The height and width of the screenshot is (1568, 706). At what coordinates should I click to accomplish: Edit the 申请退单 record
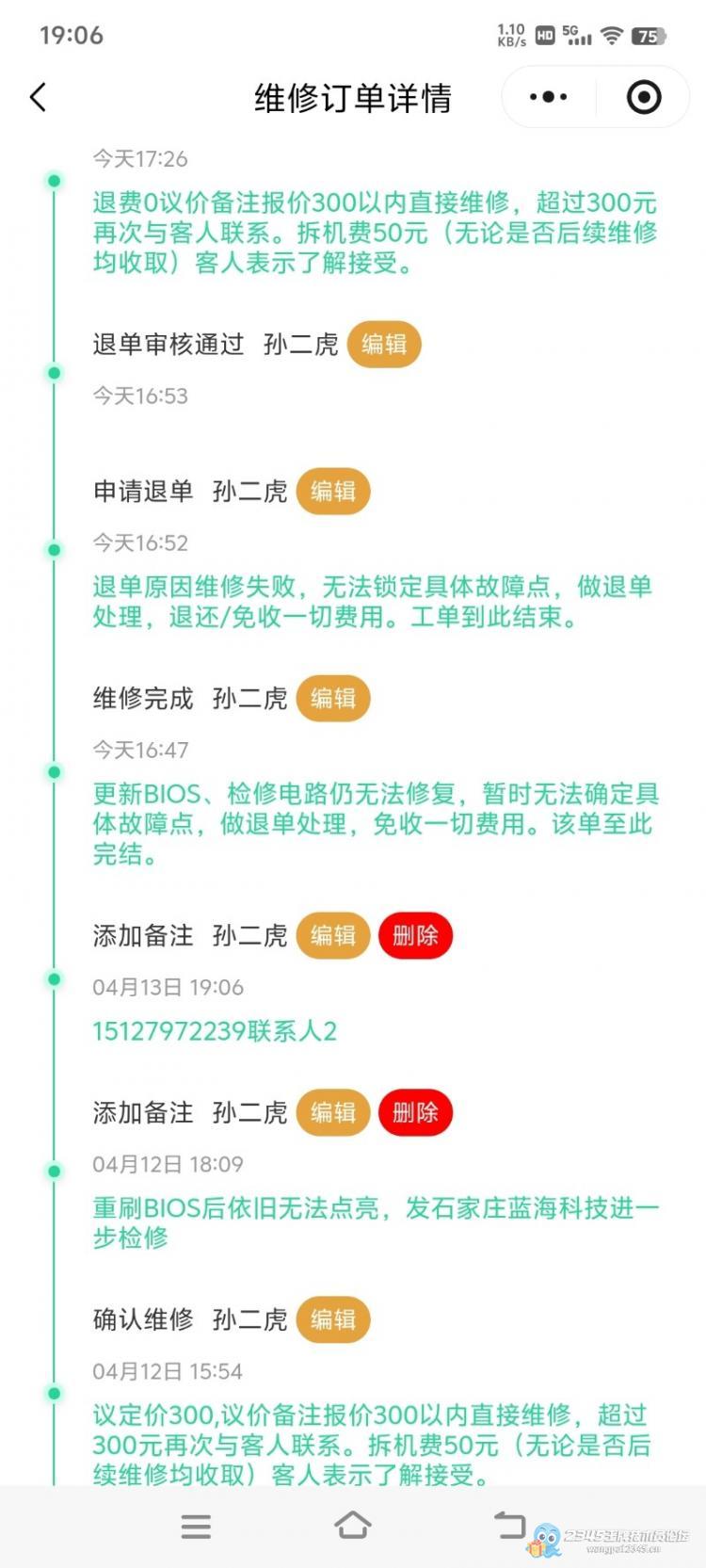[333, 492]
